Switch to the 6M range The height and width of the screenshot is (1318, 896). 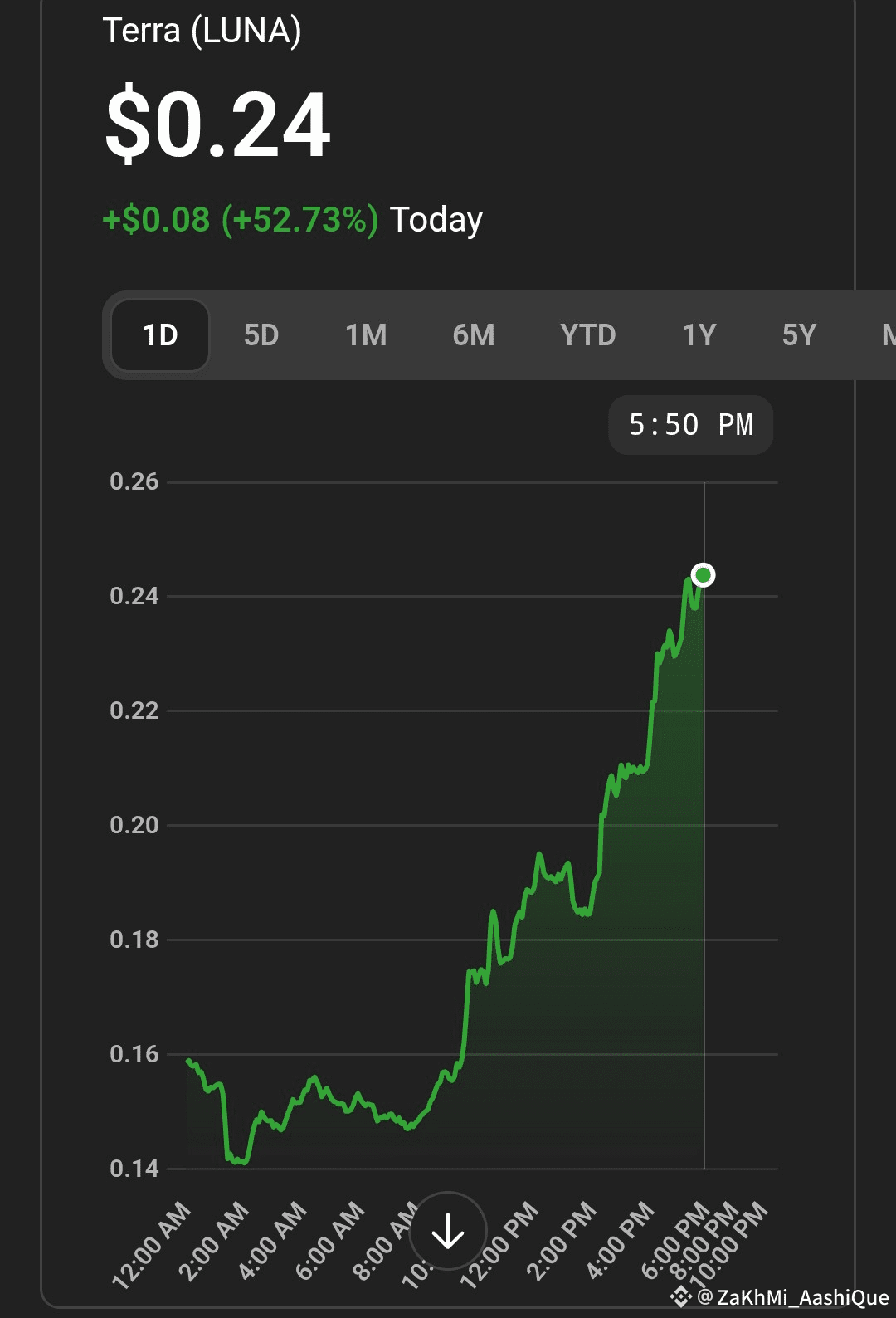(474, 335)
